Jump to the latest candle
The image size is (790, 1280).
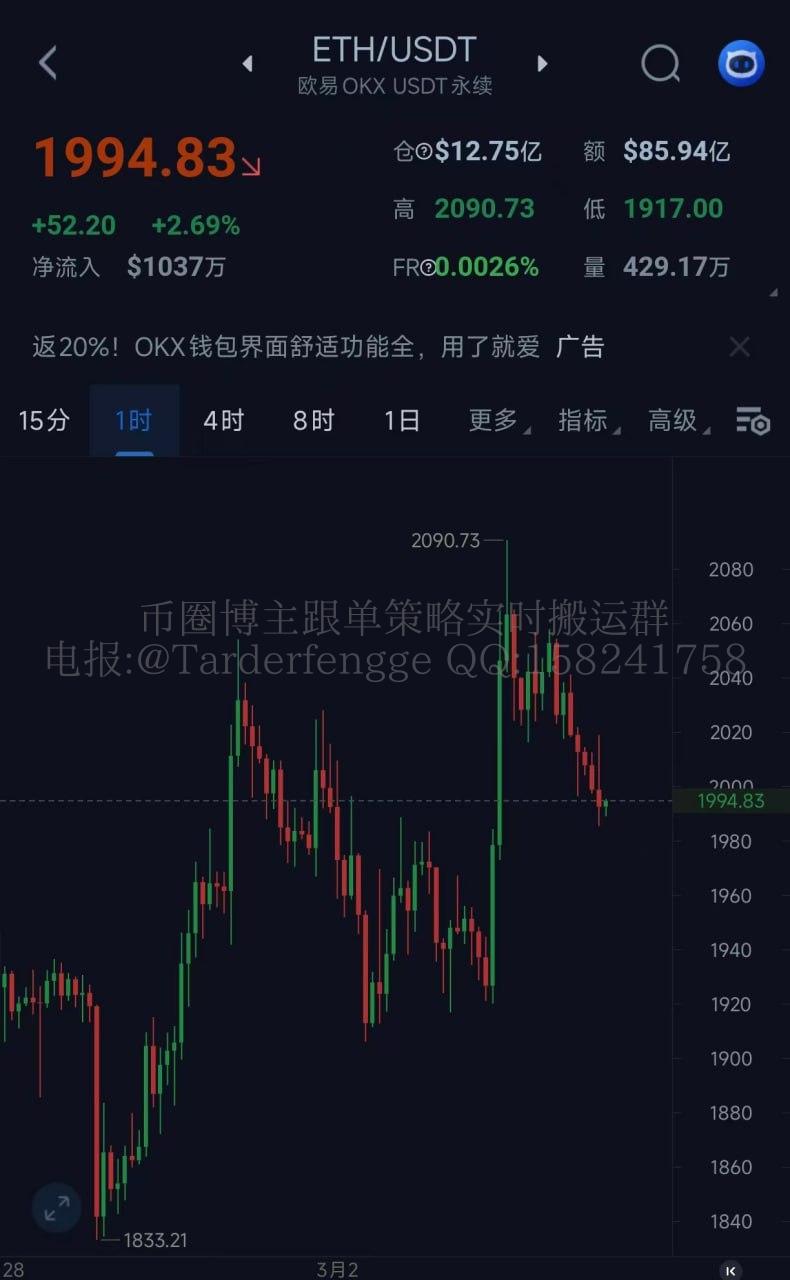(x=731, y=1270)
